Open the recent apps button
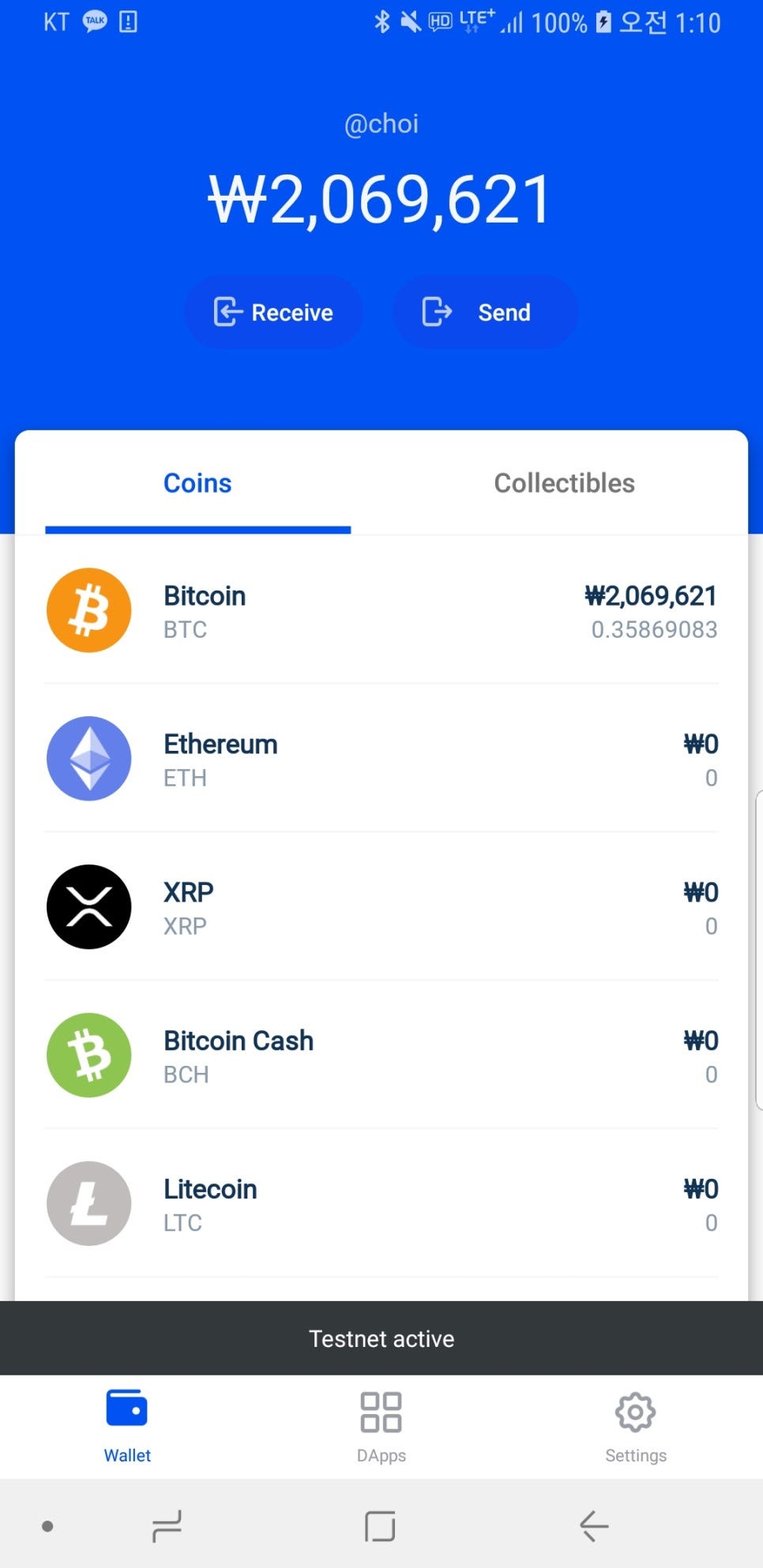Viewport: 763px width, 1568px height. [165, 1526]
